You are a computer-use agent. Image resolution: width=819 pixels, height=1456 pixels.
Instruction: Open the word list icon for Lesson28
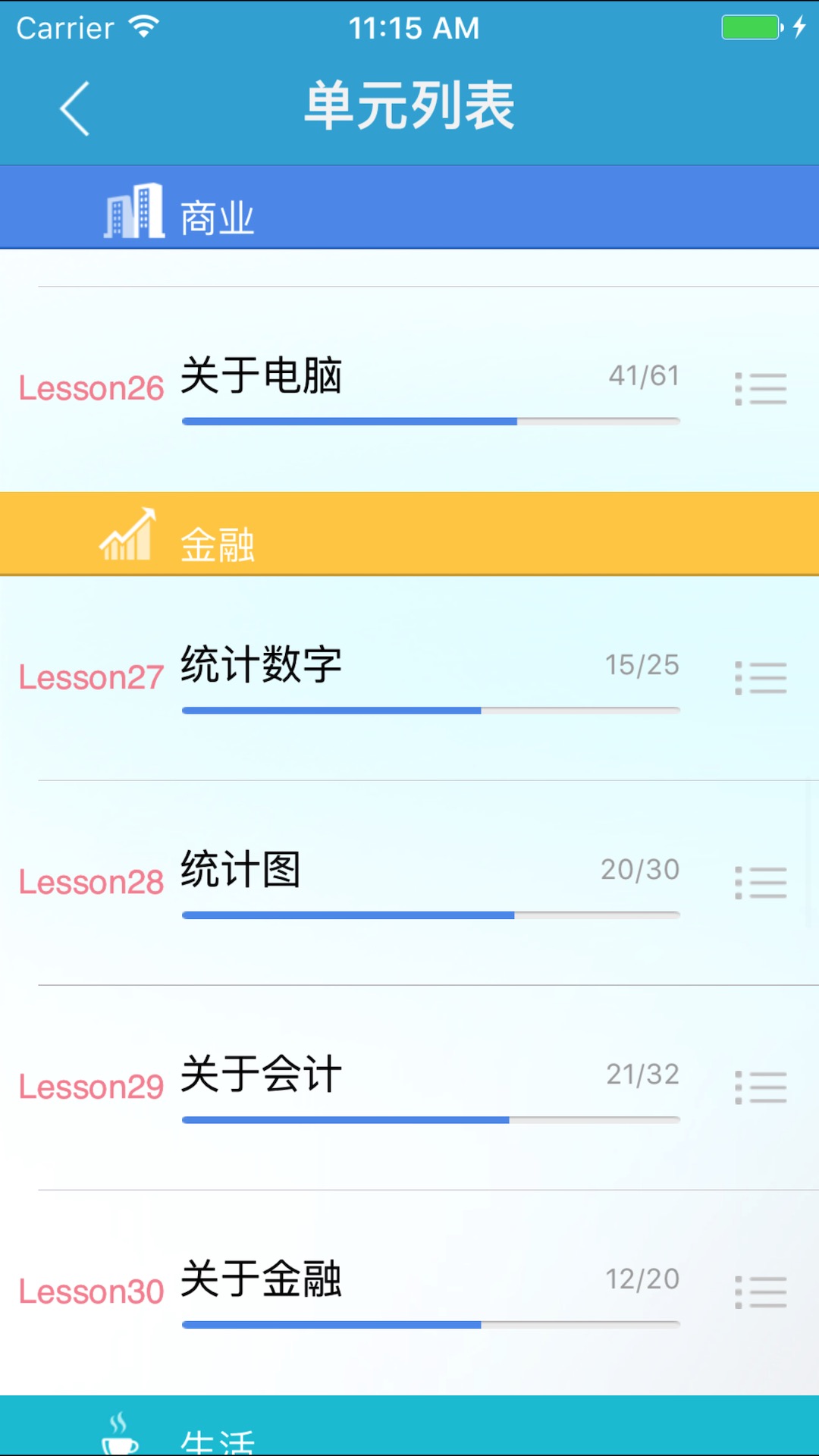tap(761, 882)
